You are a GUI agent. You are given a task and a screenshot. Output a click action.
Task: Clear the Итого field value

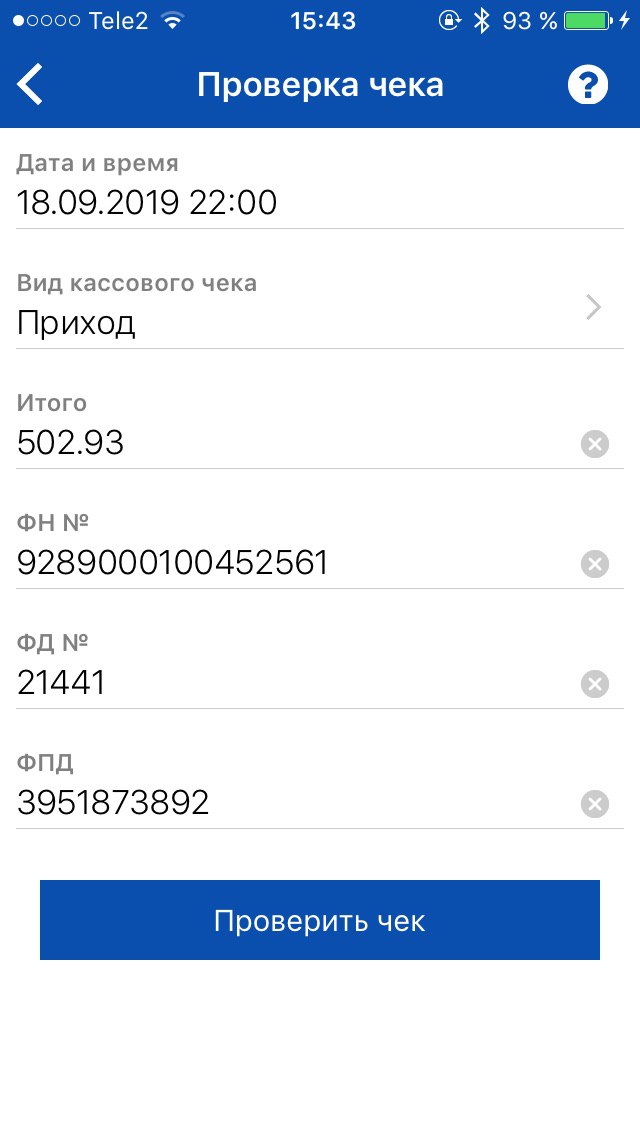(x=594, y=443)
